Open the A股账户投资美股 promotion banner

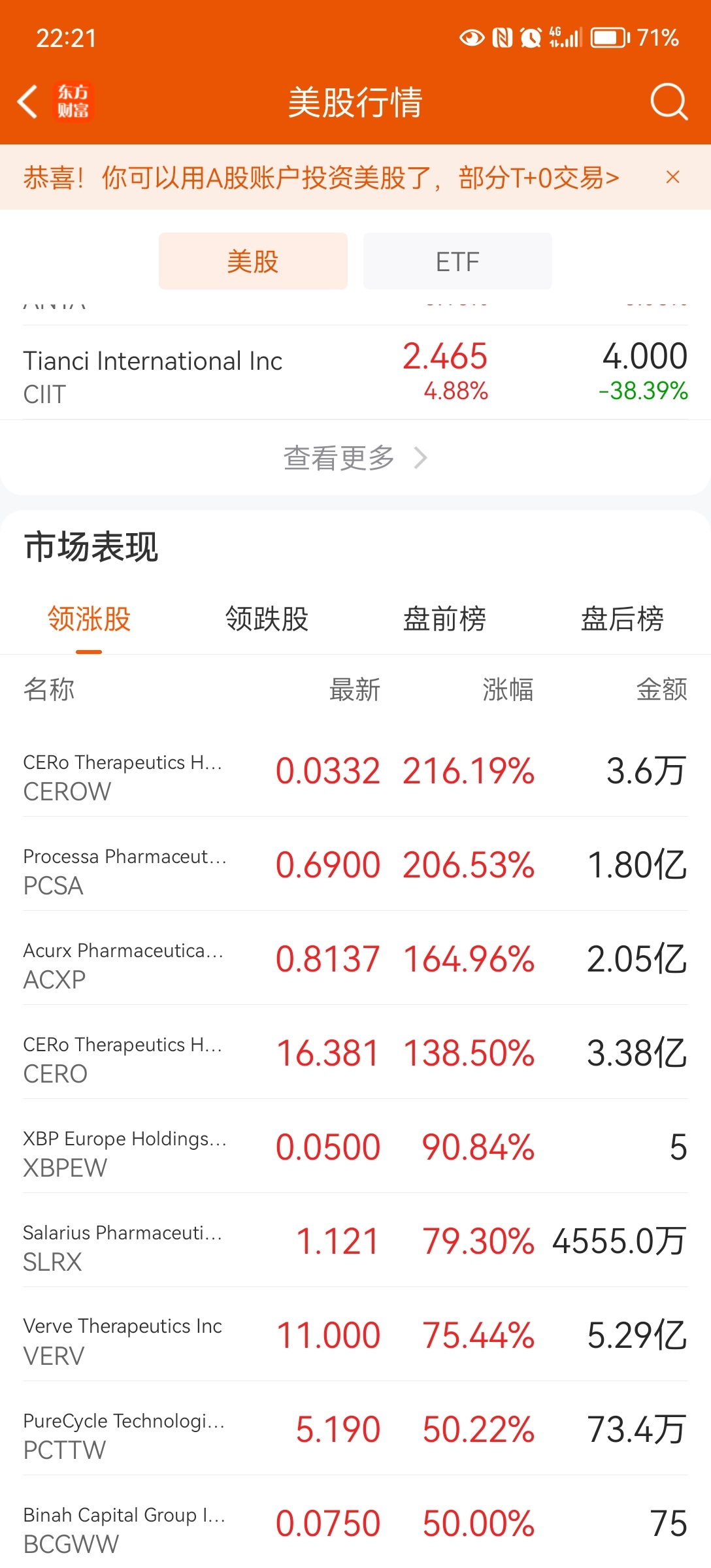[x=321, y=178]
